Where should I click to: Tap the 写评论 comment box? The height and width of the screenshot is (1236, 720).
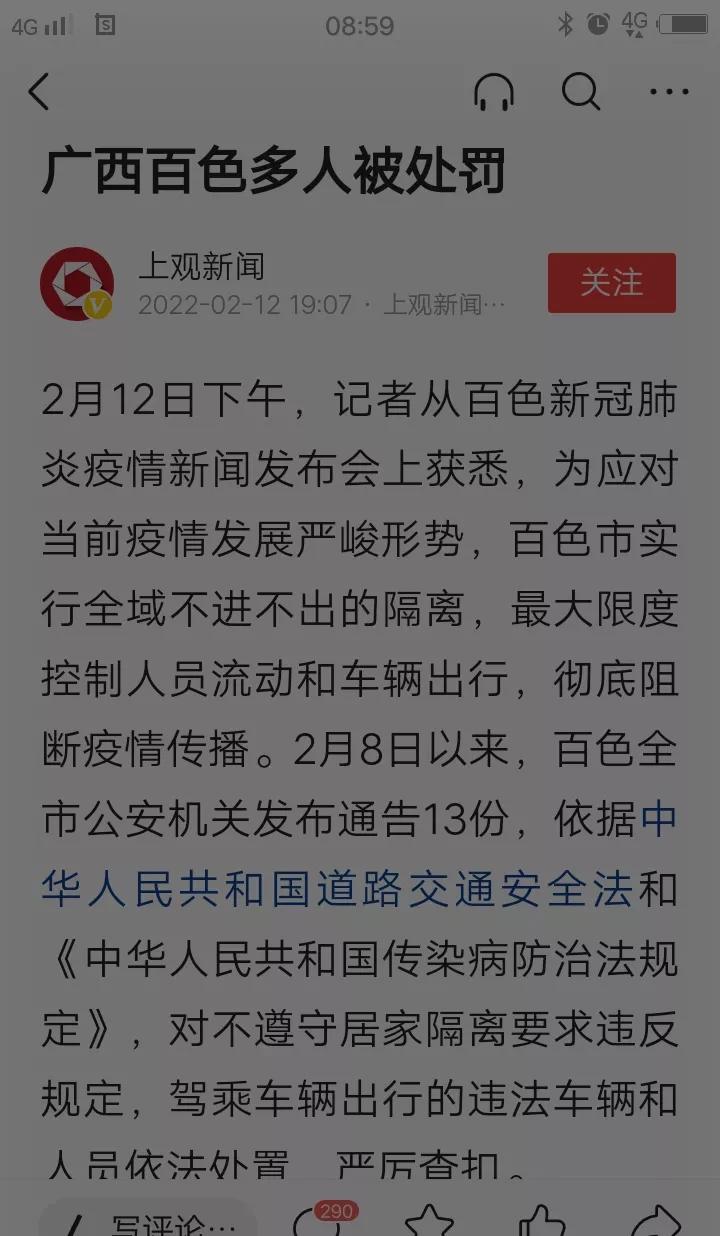tap(150, 1222)
